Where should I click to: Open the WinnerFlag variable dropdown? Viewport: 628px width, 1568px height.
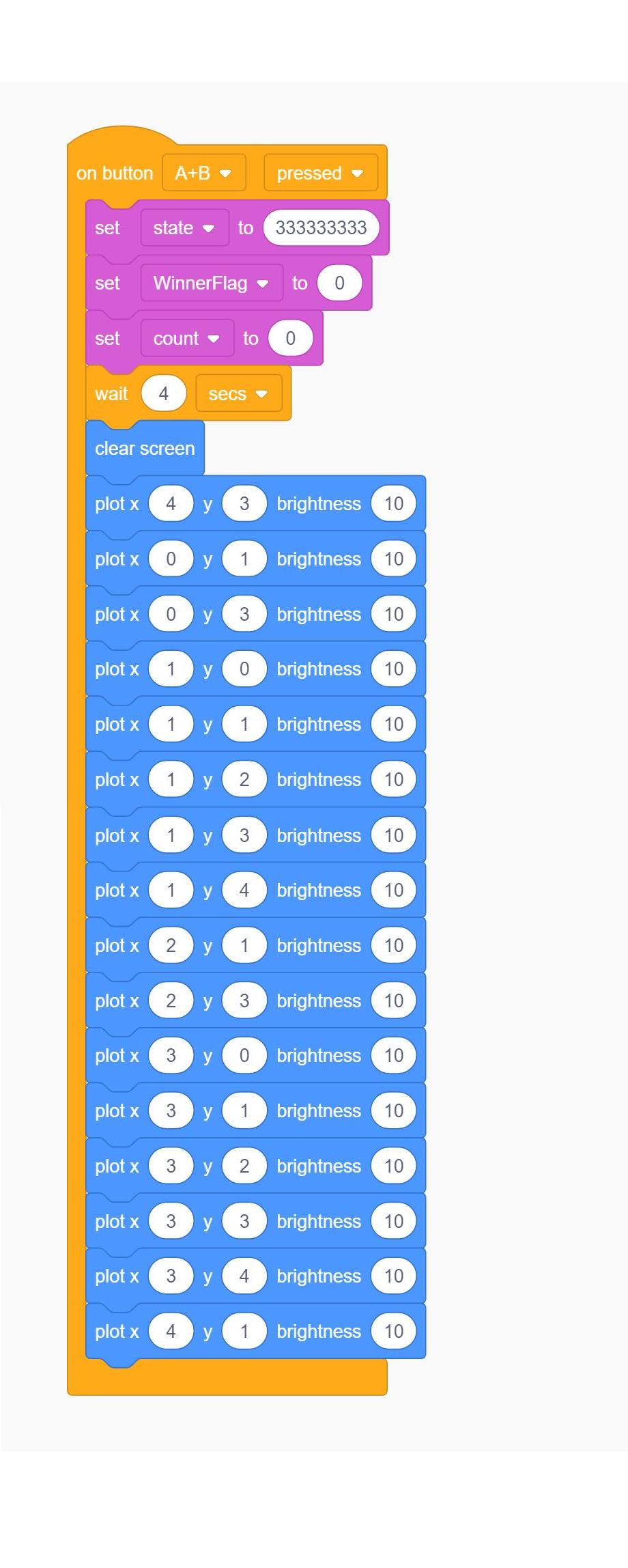tap(210, 283)
